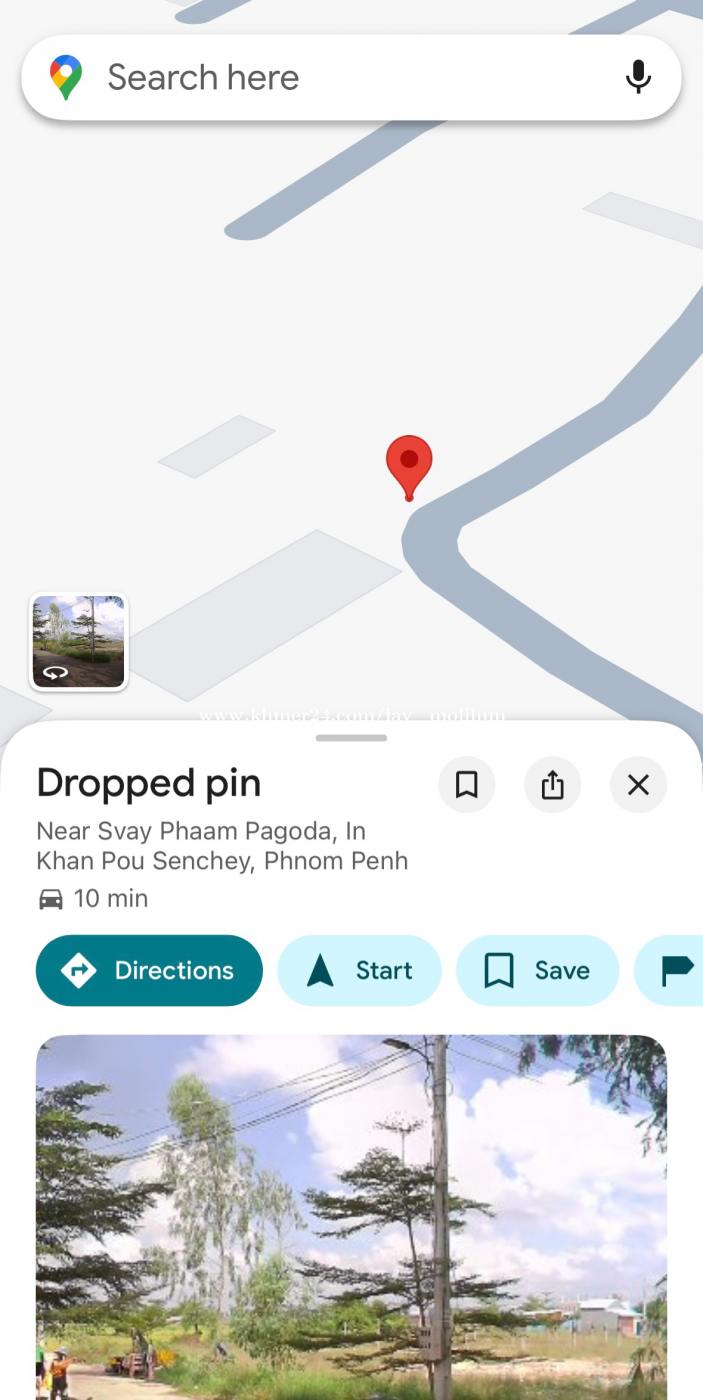Get Directions to the dropped pin
This screenshot has height=1400, width=703.
coord(149,970)
